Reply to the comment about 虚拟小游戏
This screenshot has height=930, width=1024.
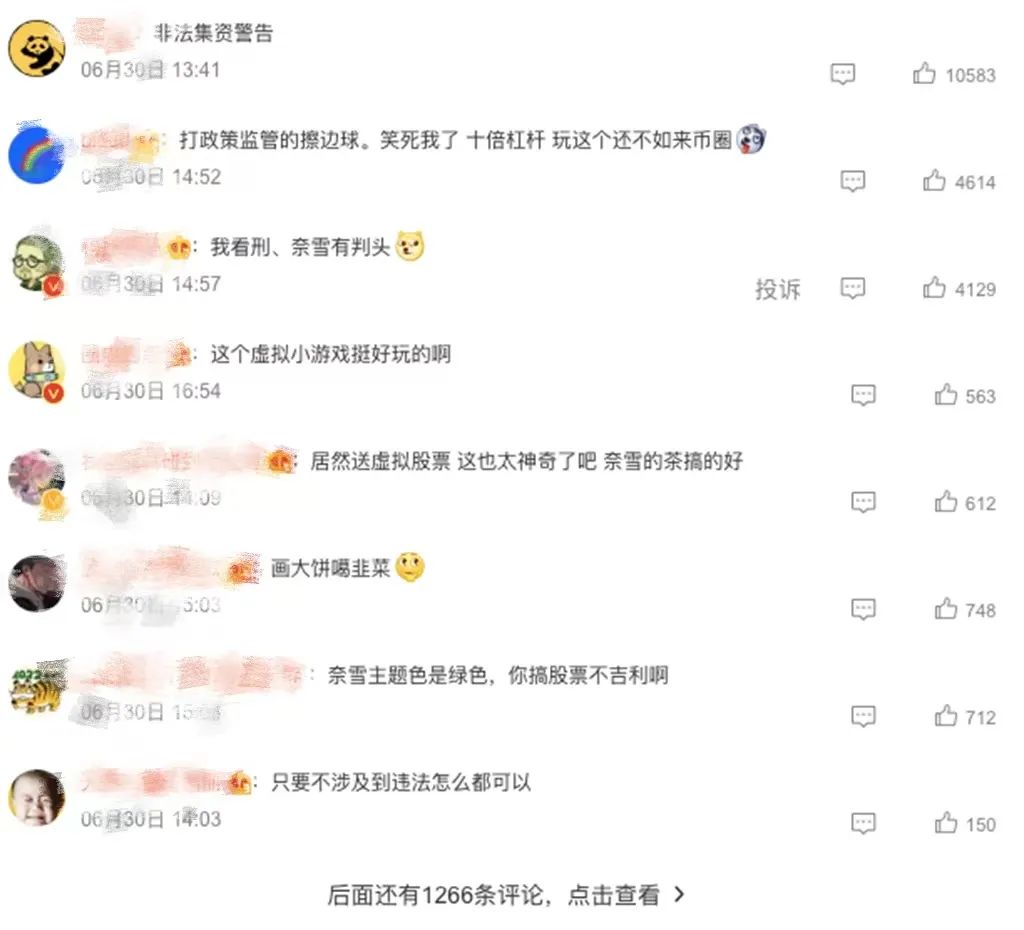pyautogui.click(x=863, y=396)
